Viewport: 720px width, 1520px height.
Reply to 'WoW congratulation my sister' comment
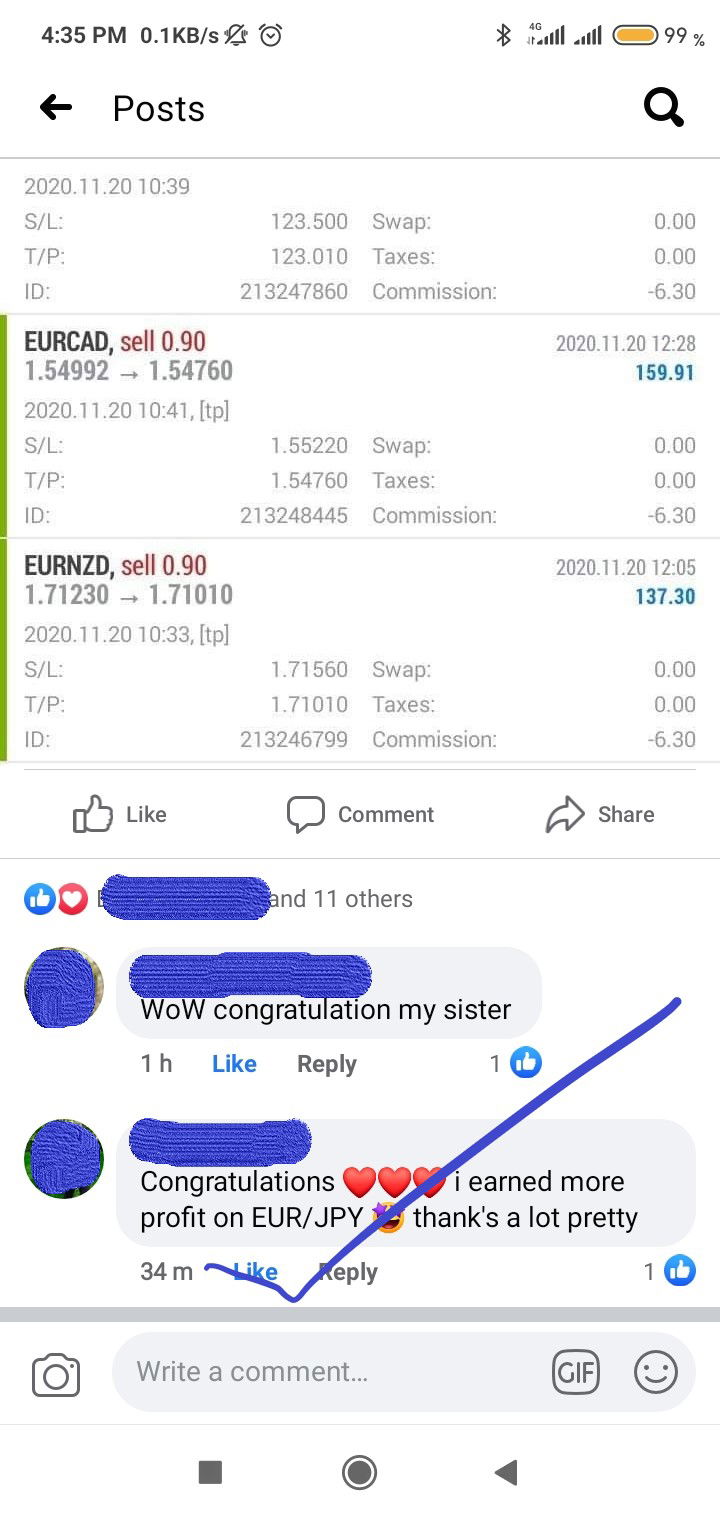click(x=326, y=1064)
